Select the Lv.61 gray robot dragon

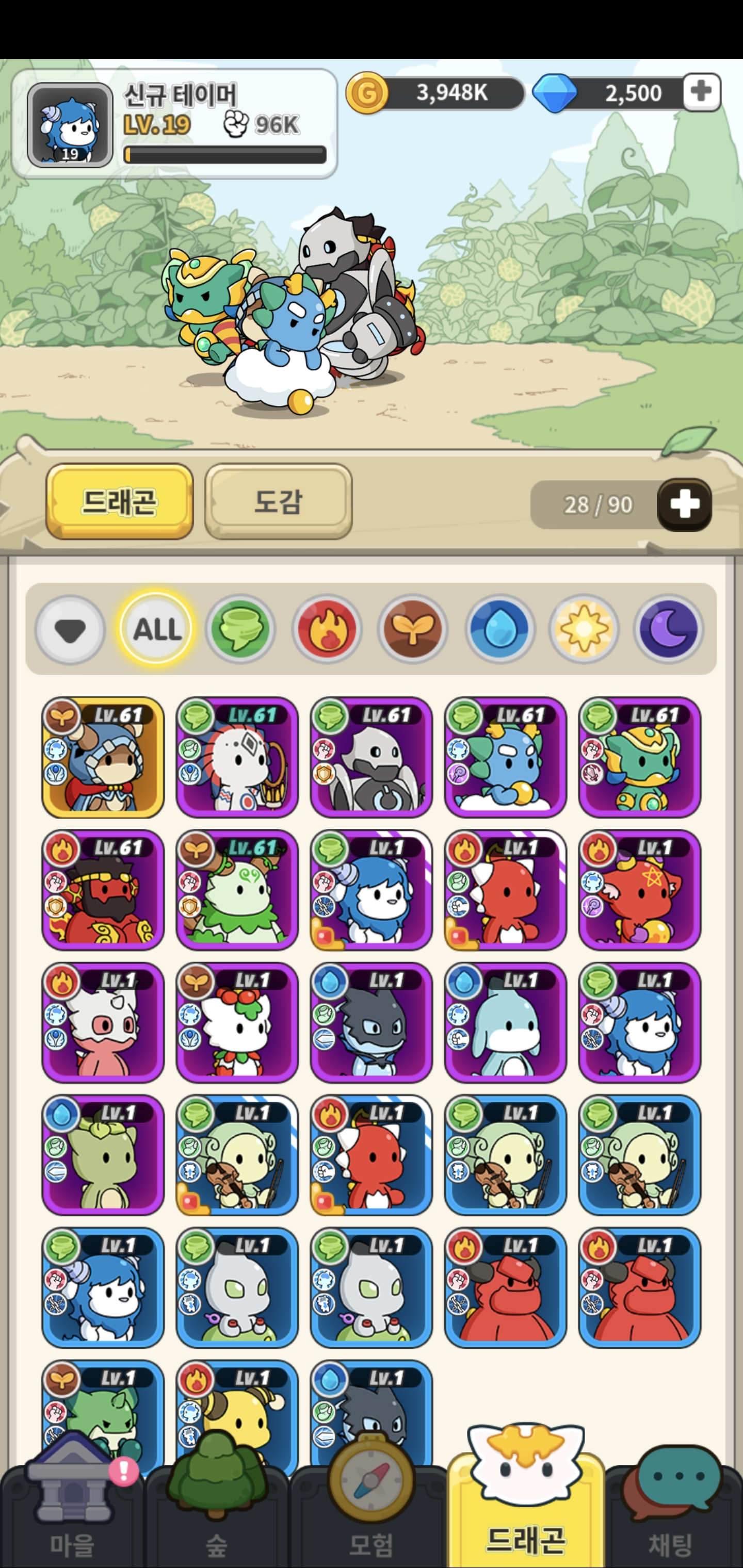tap(371, 757)
